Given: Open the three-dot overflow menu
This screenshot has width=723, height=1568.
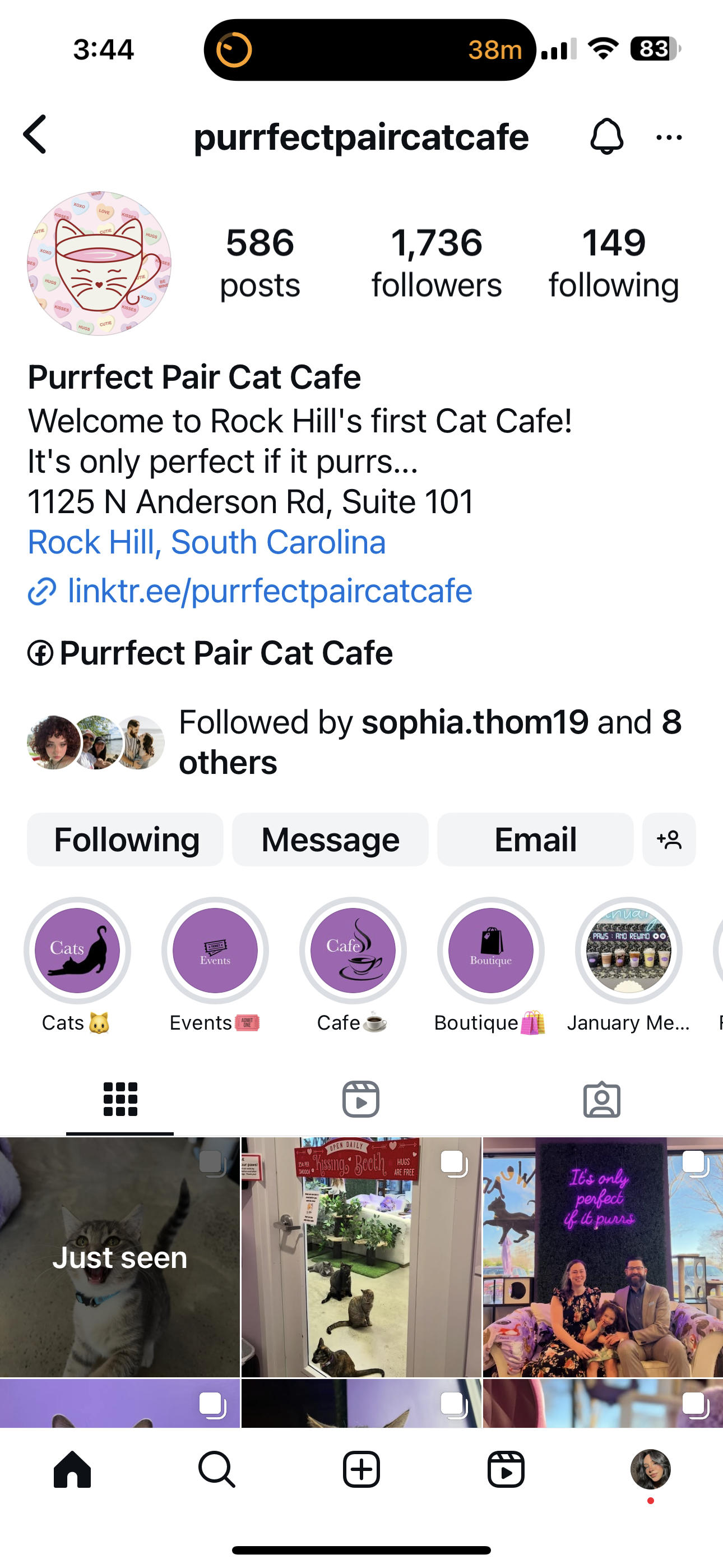Looking at the screenshot, I should [x=669, y=137].
